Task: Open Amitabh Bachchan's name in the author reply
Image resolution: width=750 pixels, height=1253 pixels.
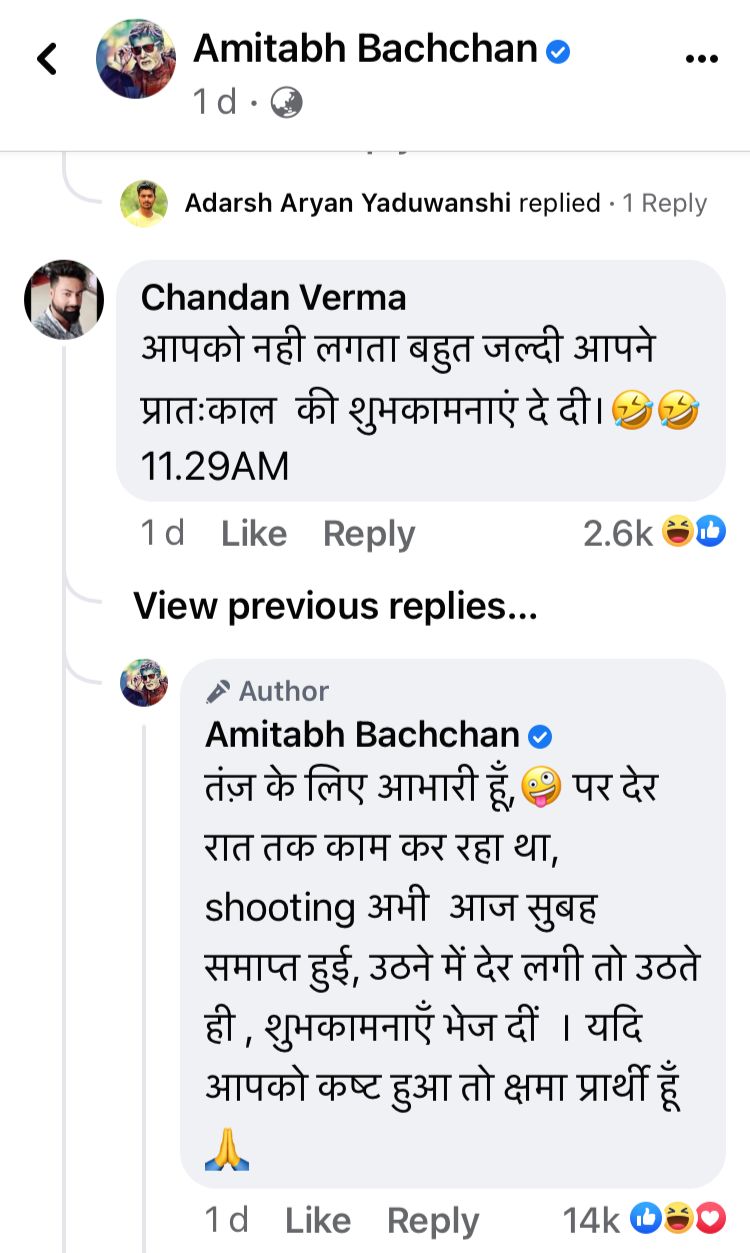Action: (362, 735)
